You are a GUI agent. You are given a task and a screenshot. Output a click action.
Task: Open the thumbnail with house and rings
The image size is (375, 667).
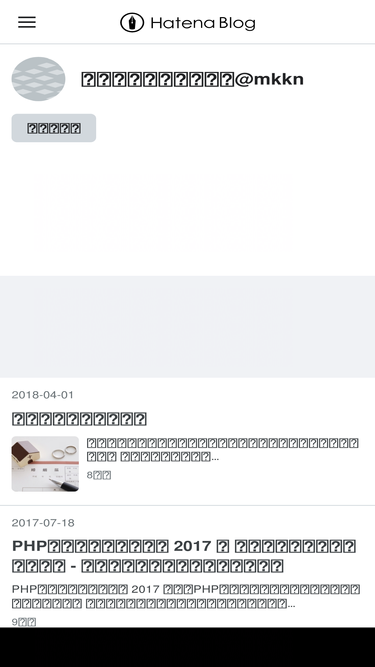(x=45, y=464)
